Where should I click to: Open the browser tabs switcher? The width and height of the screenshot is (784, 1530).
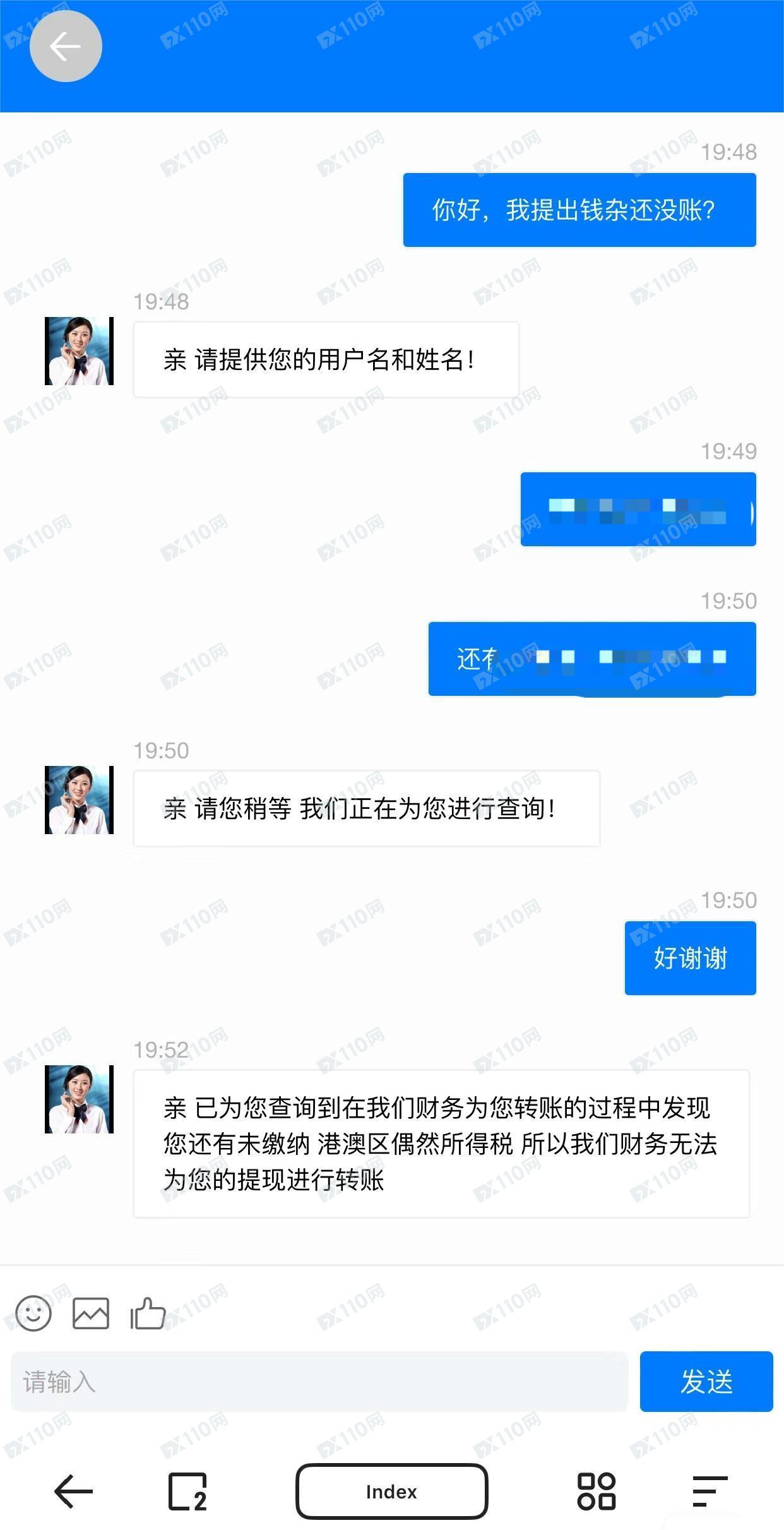187,1491
